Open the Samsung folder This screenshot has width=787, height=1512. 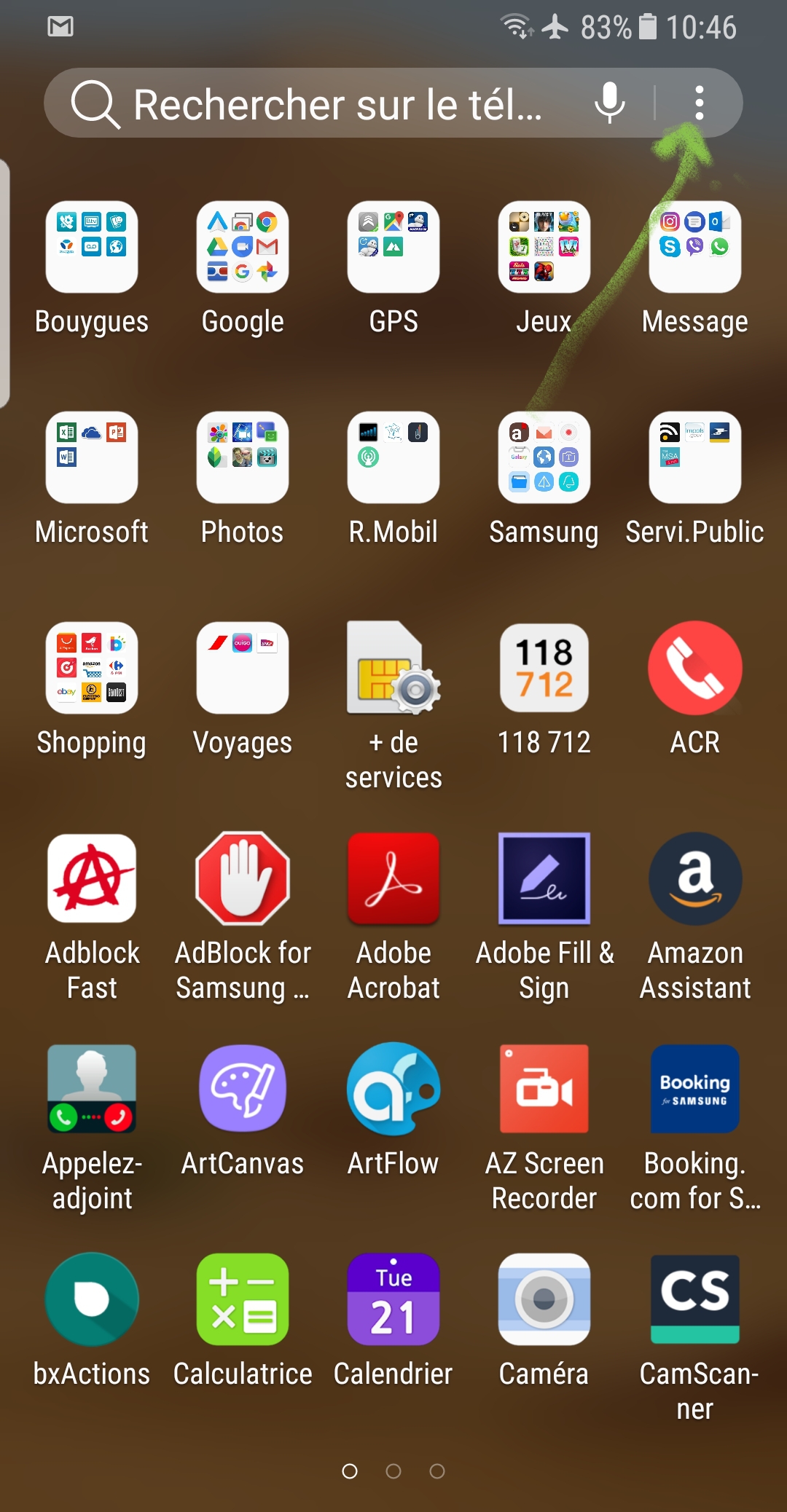pyautogui.click(x=544, y=457)
